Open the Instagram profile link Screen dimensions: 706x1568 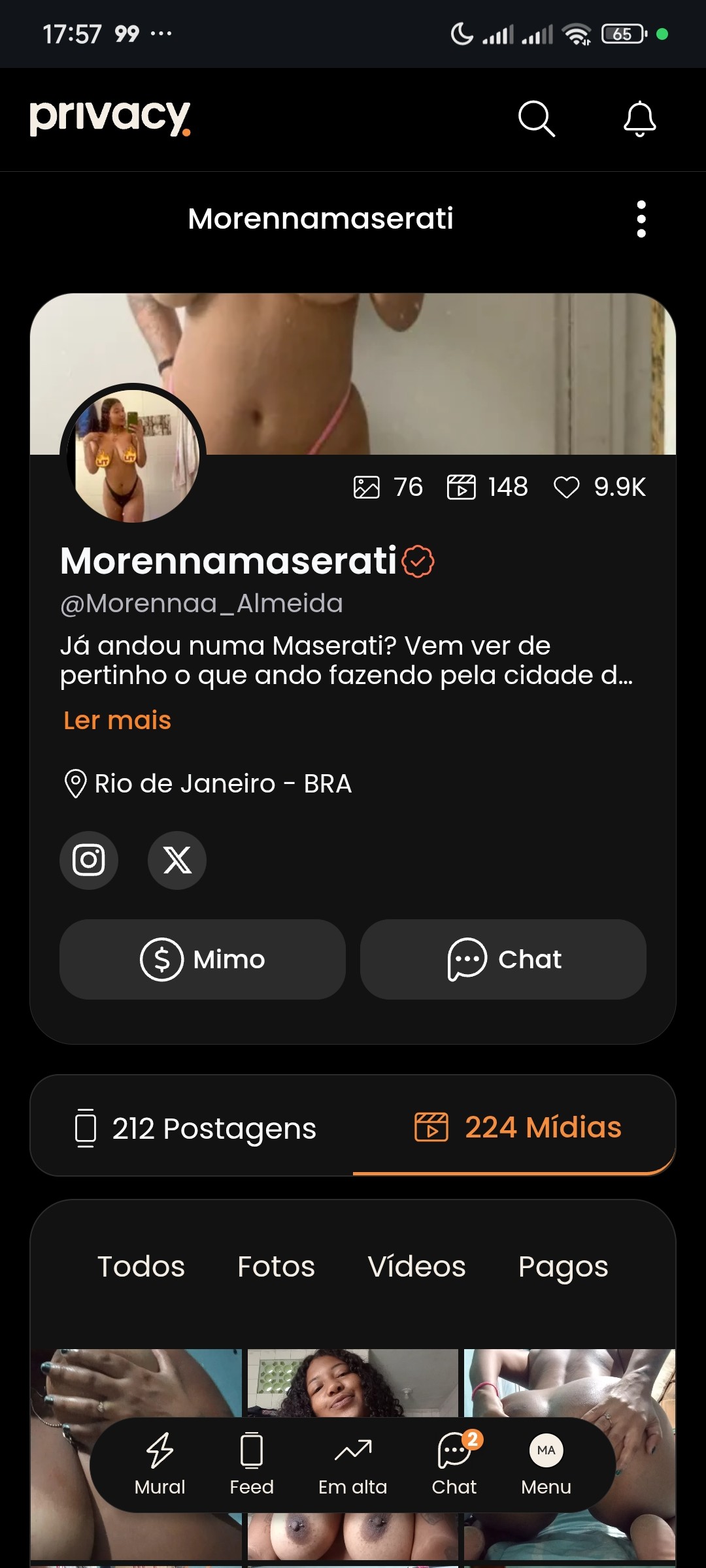(89, 860)
